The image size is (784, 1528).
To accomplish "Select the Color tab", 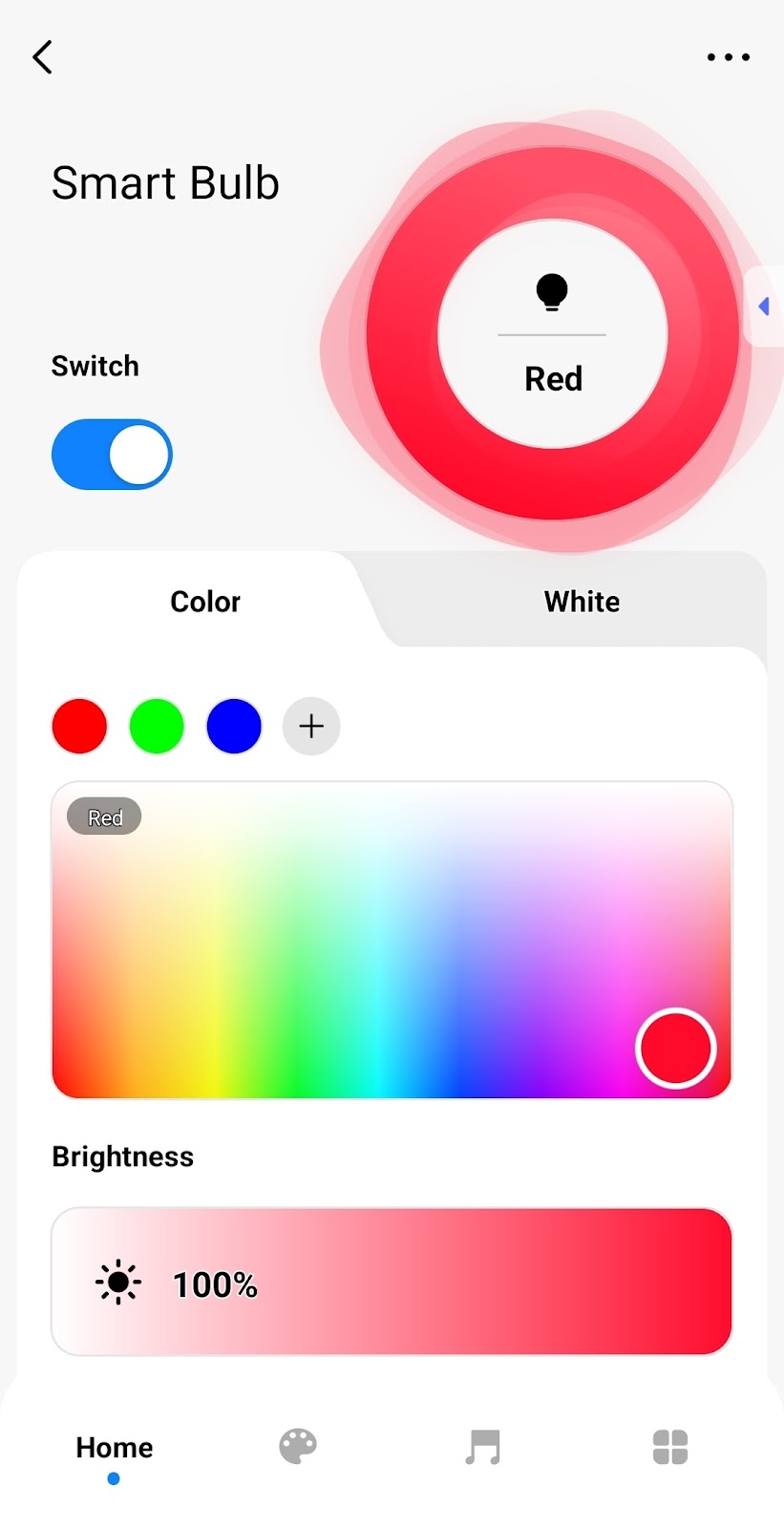I will click(204, 602).
